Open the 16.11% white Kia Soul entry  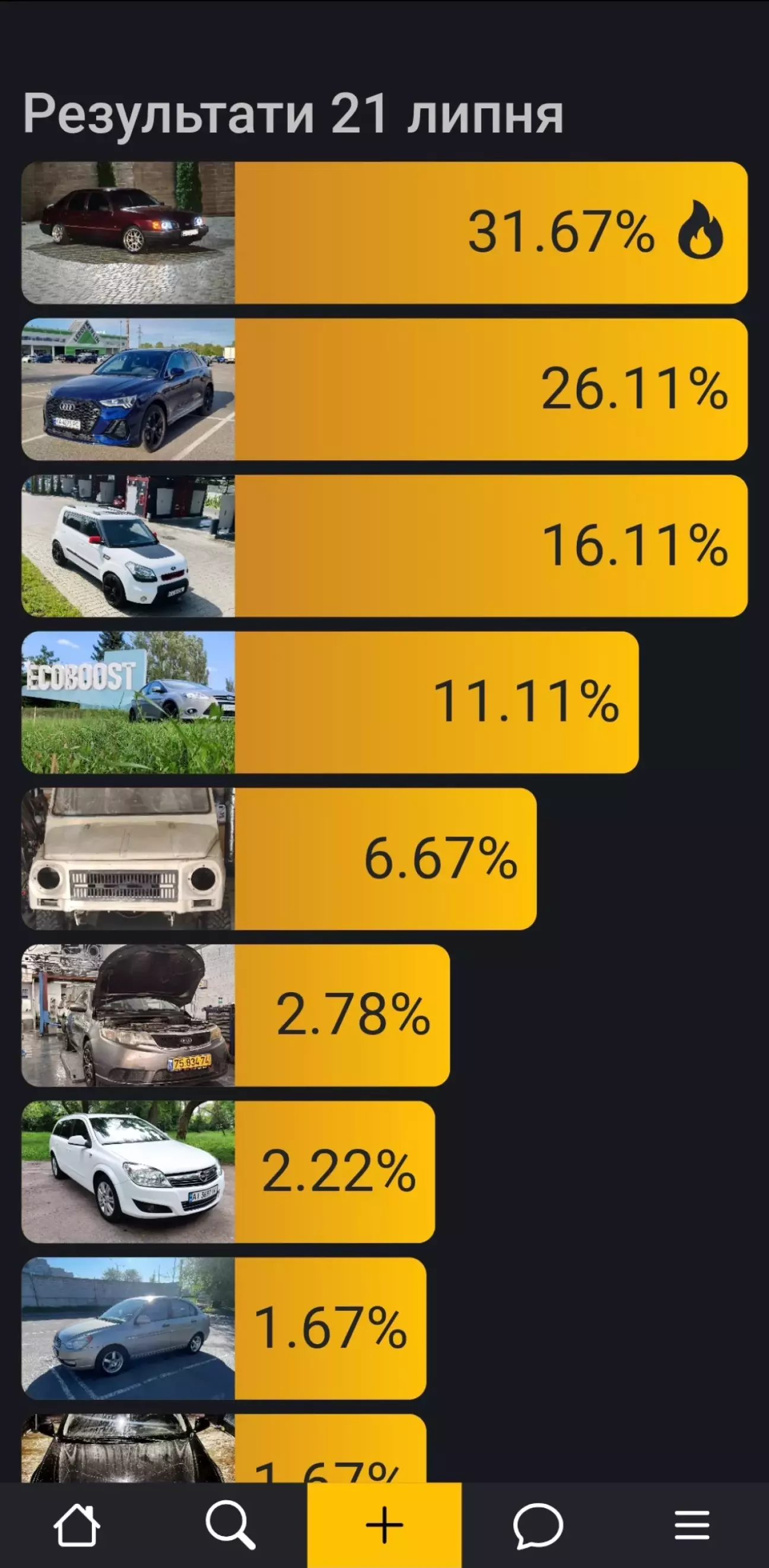[384, 546]
